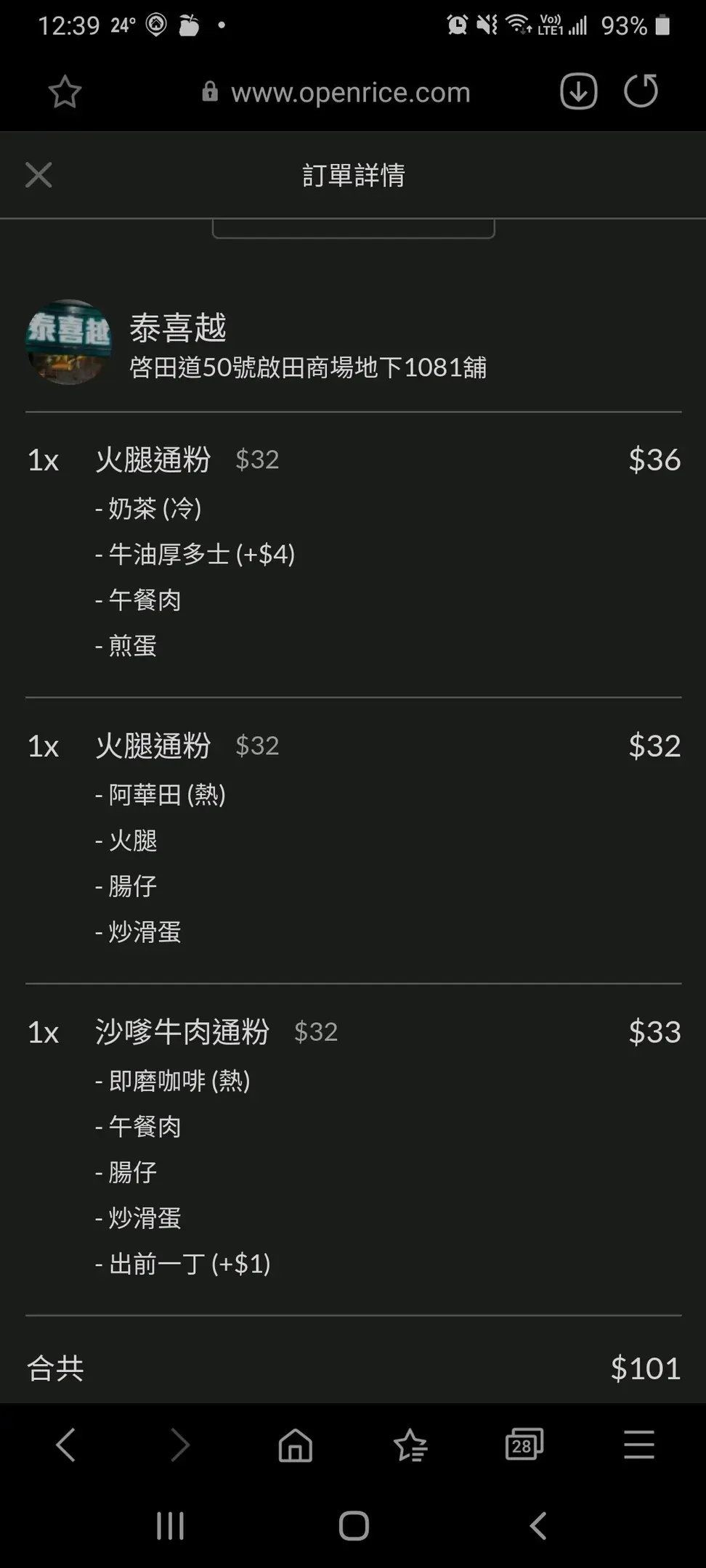Viewport: 706px width, 1568px height.
Task: Return to the phone's home screen
Action: 354,1526
